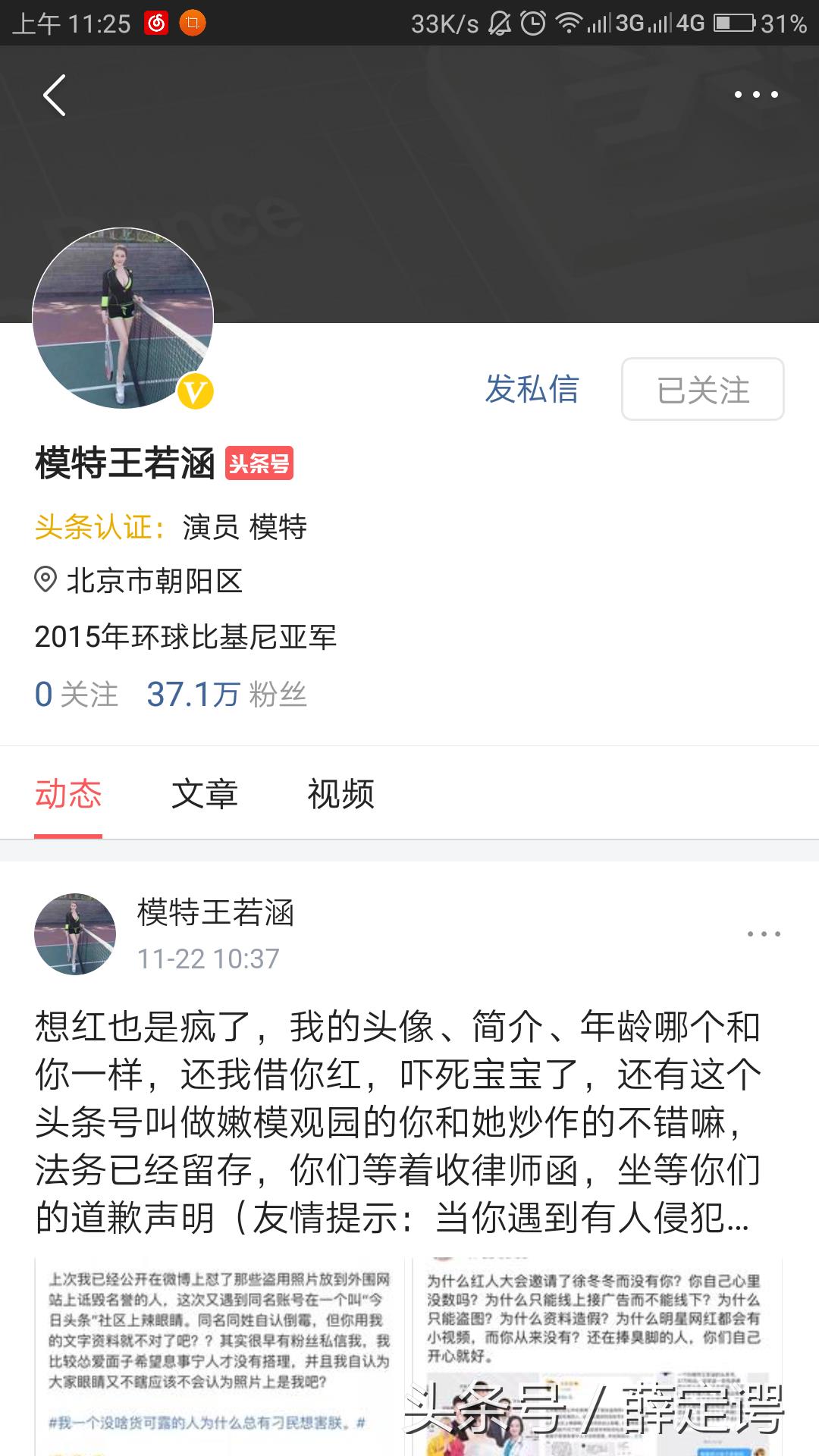Image resolution: width=819 pixels, height=1456 pixels.
Task: Switch to the 文章 tab
Action: coord(205,794)
